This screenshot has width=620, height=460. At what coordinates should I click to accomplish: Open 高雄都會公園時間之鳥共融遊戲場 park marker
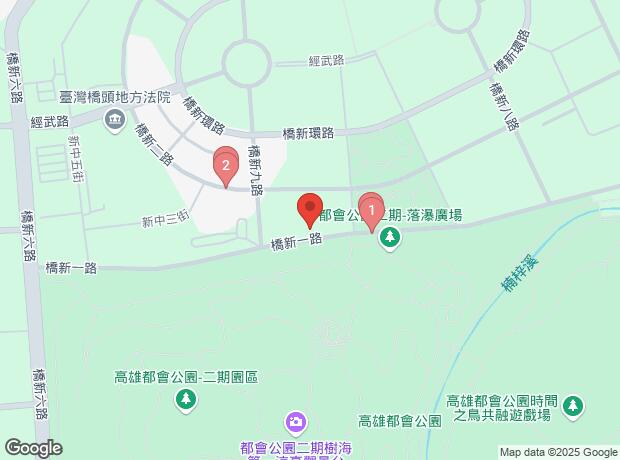[x=572, y=405]
